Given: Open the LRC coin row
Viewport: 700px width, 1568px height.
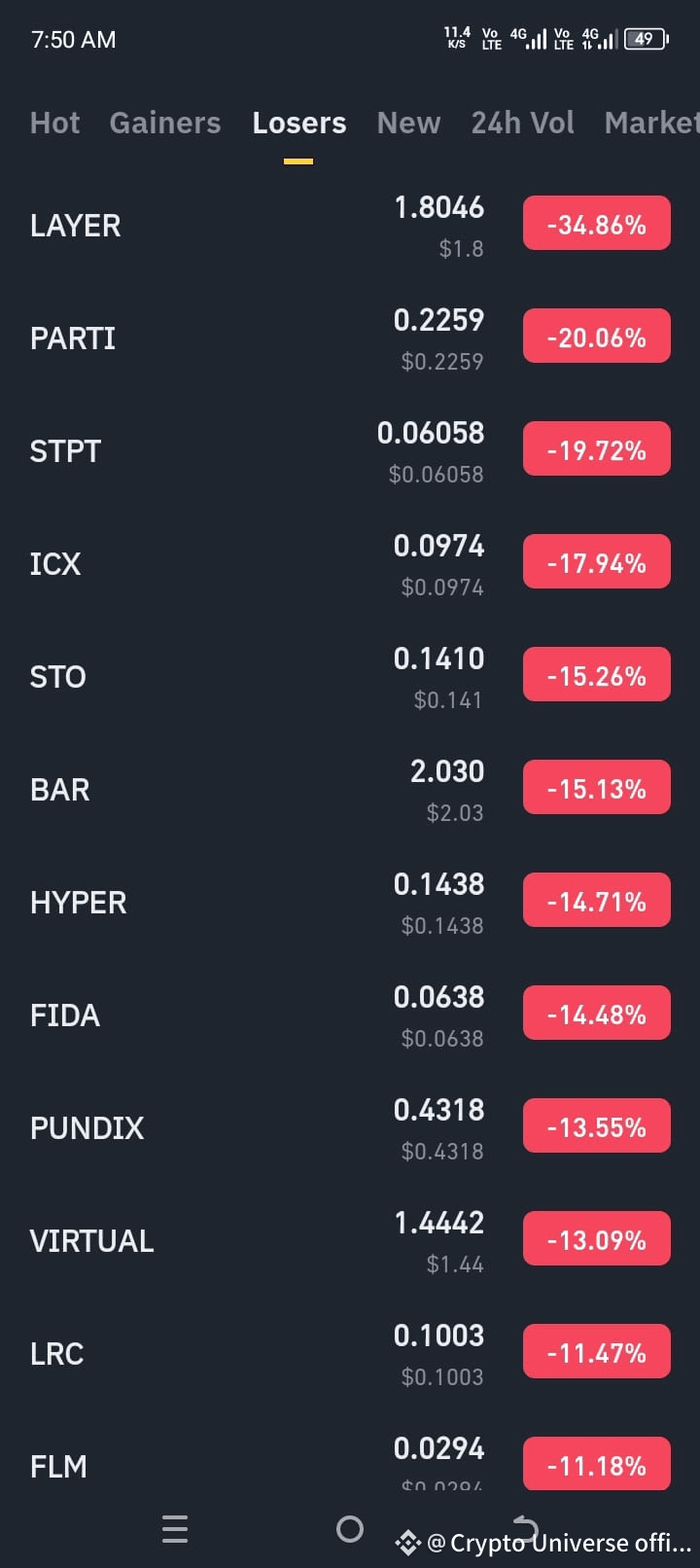Looking at the screenshot, I should click(350, 1353).
